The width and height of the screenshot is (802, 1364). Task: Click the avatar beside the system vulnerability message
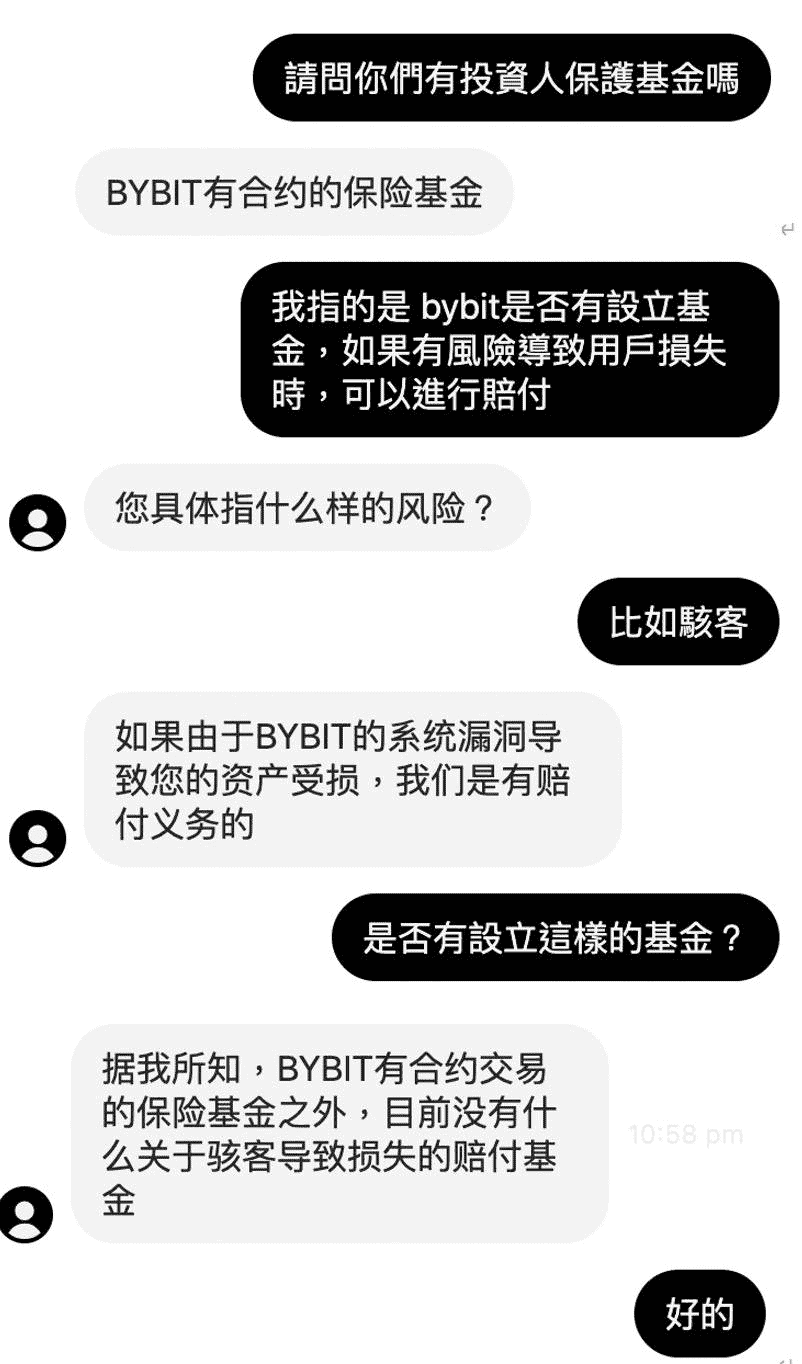(38, 836)
